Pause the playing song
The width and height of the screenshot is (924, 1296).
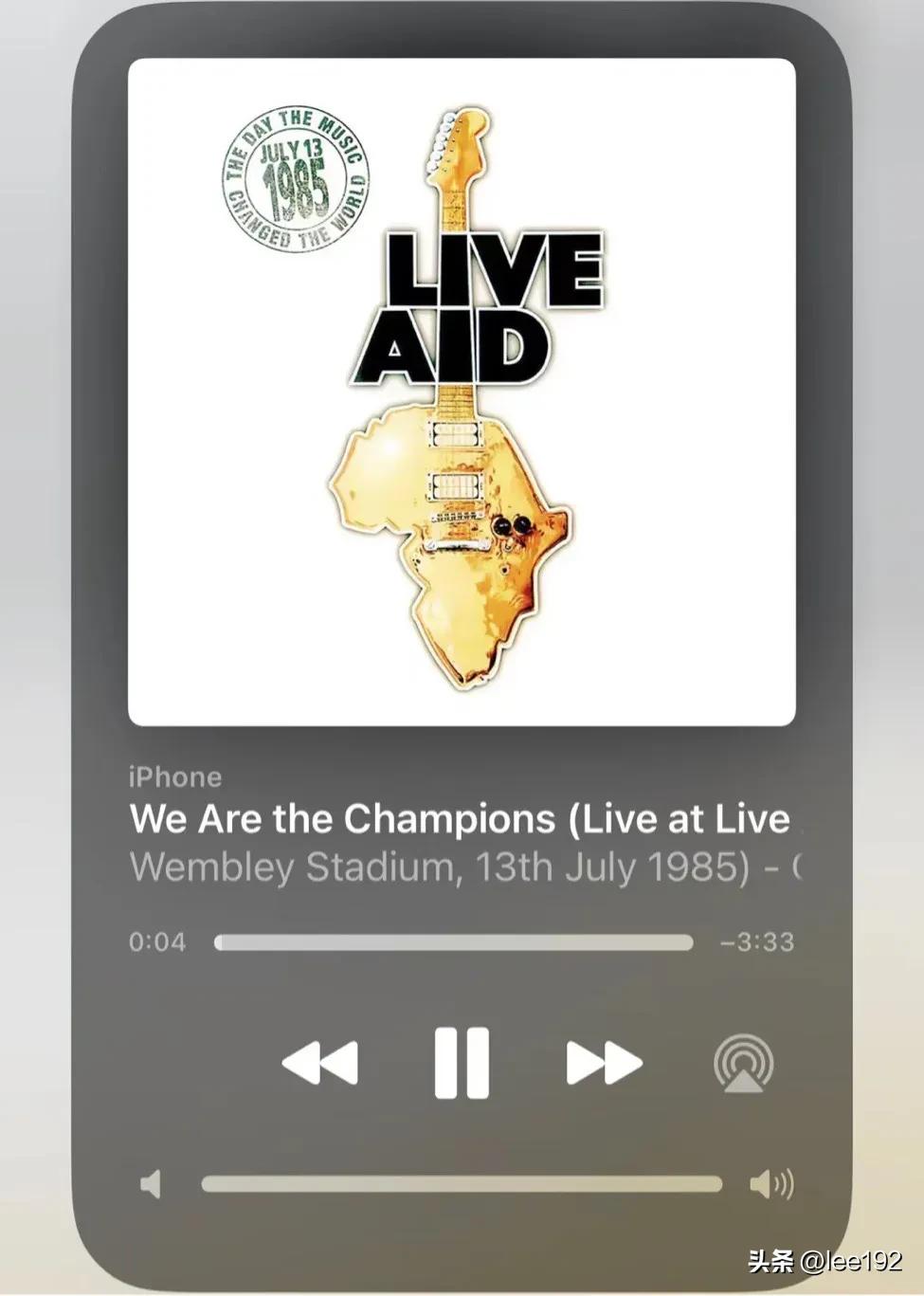click(462, 1063)
